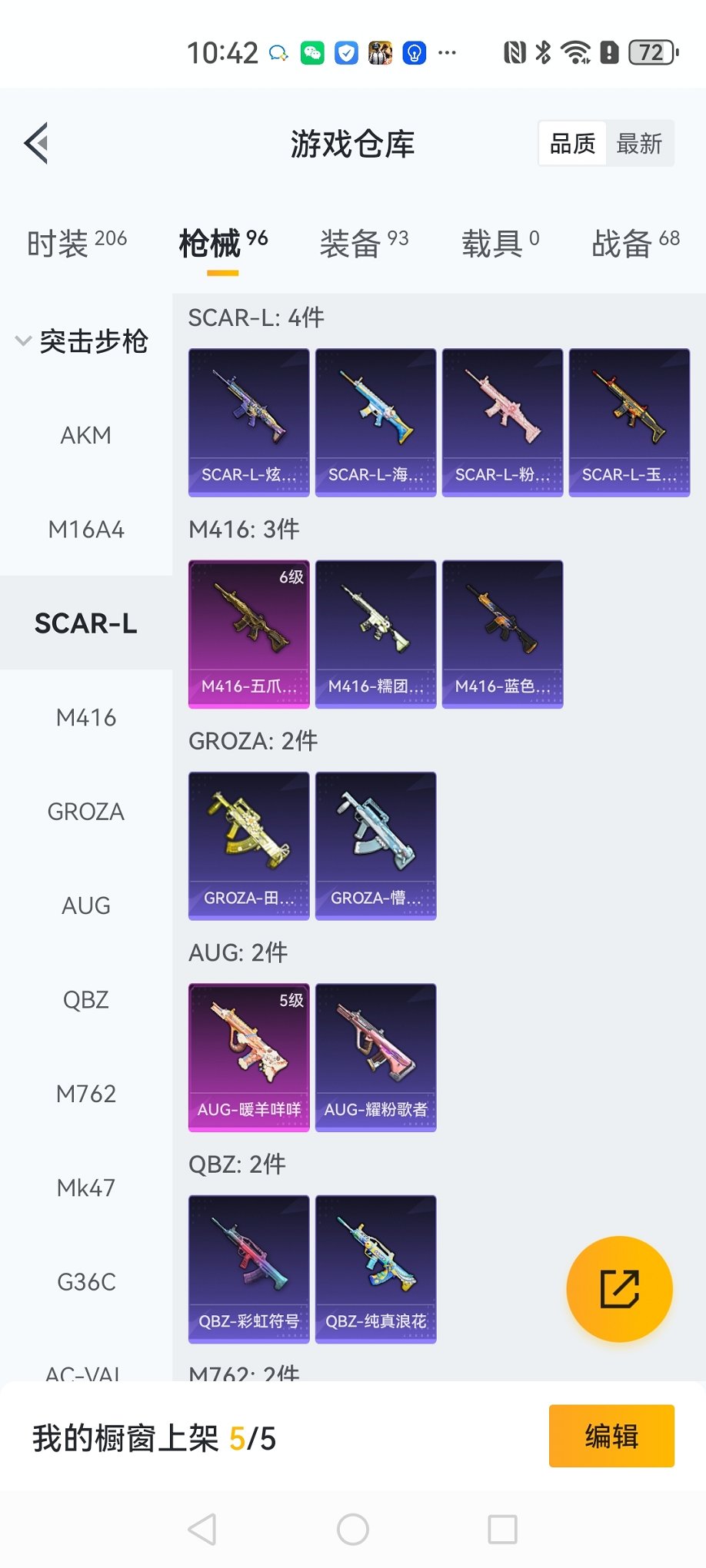Viewport: 706px width, 1568px height.
Task: Go back using the top-left arrow
Action: 37,143
